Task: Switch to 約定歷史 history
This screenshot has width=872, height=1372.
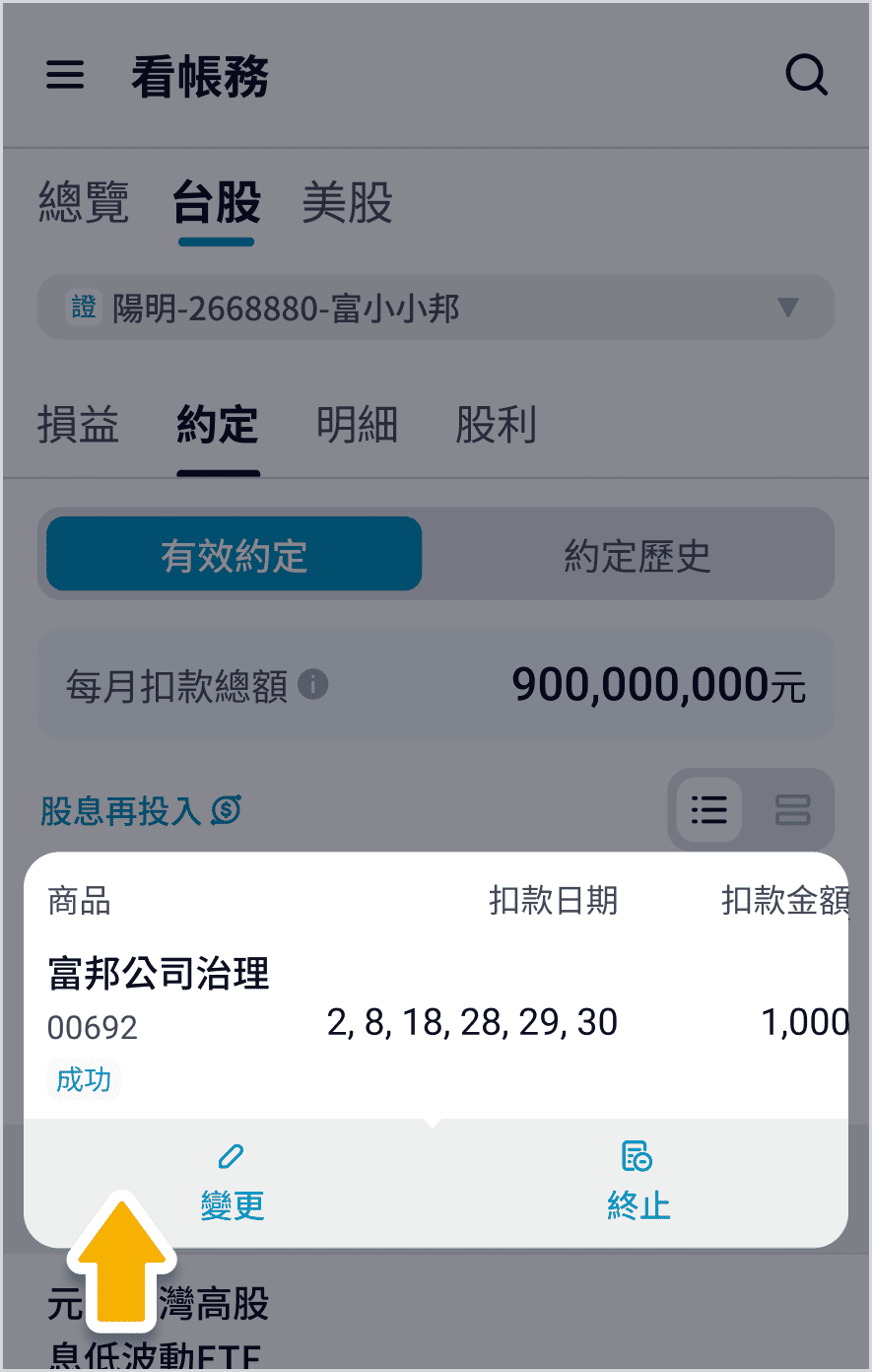Action: (637, 555)
